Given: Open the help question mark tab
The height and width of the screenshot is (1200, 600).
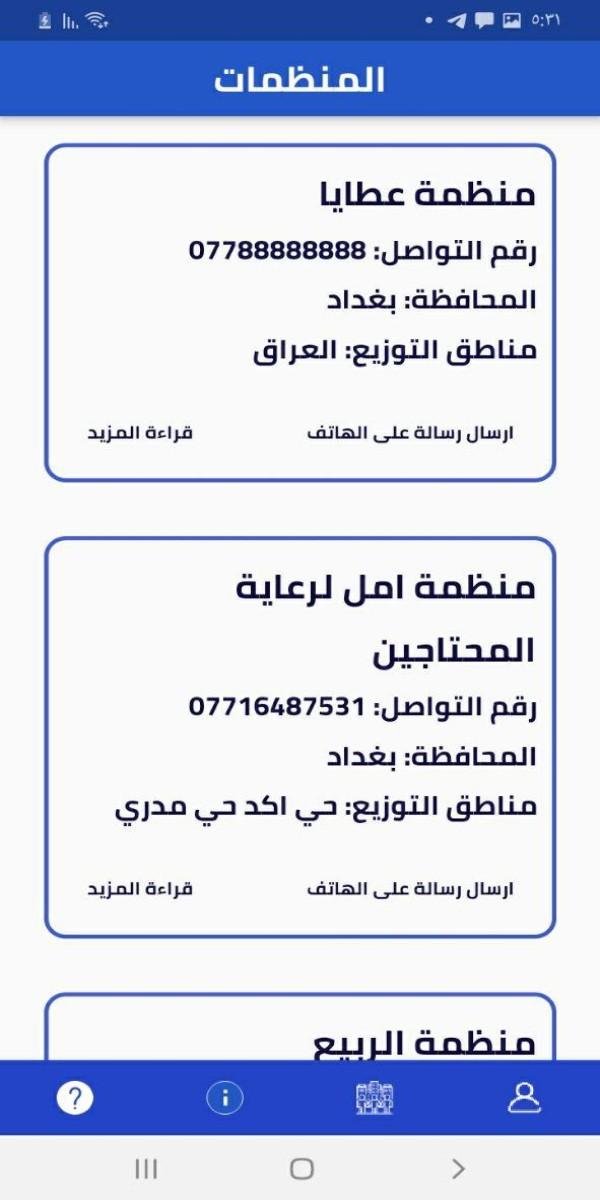Looking at the screenshot, I should [75, 1098].
